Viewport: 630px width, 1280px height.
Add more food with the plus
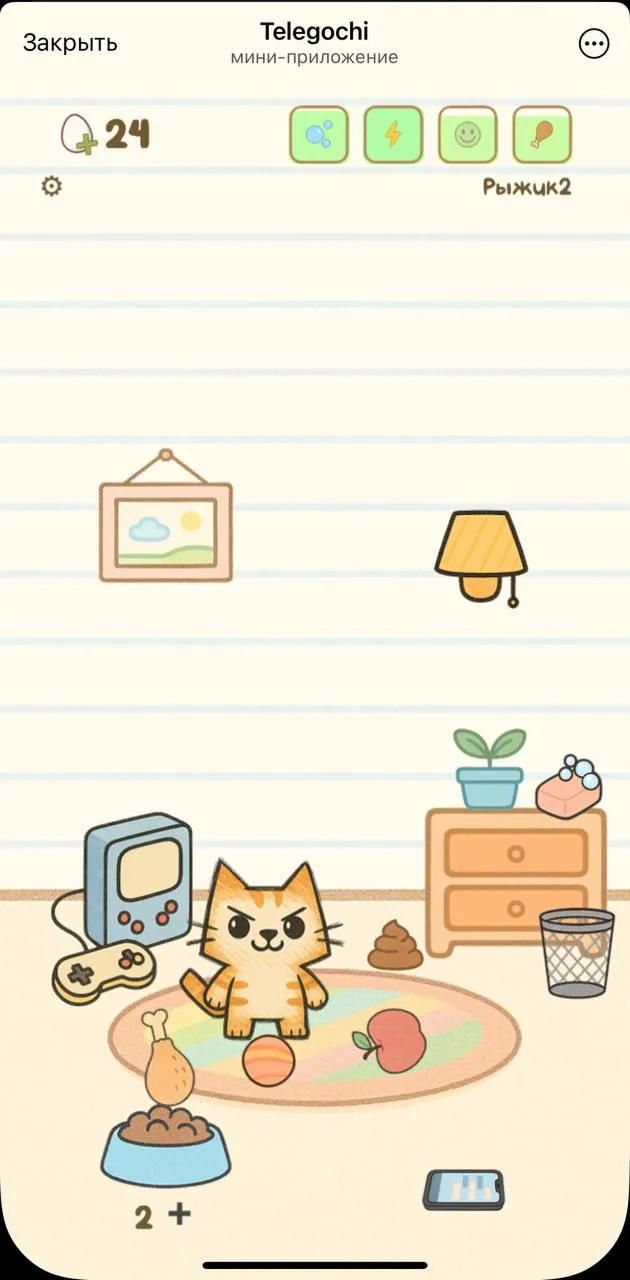179,1214
